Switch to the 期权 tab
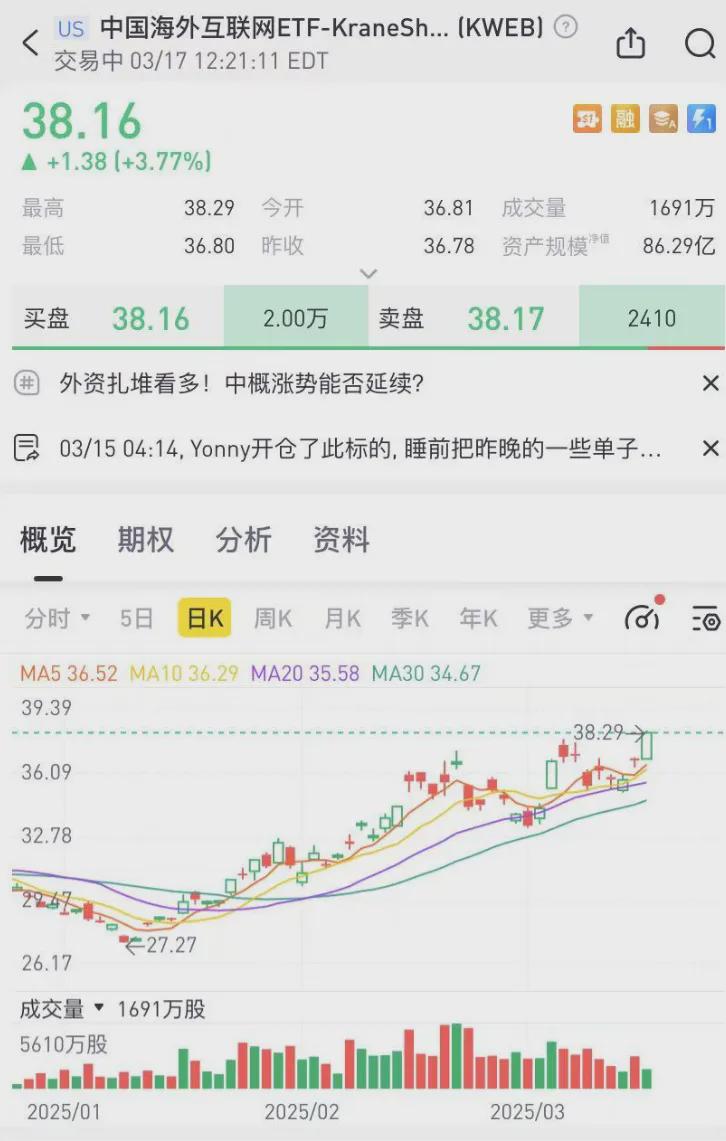 (145, 540)
